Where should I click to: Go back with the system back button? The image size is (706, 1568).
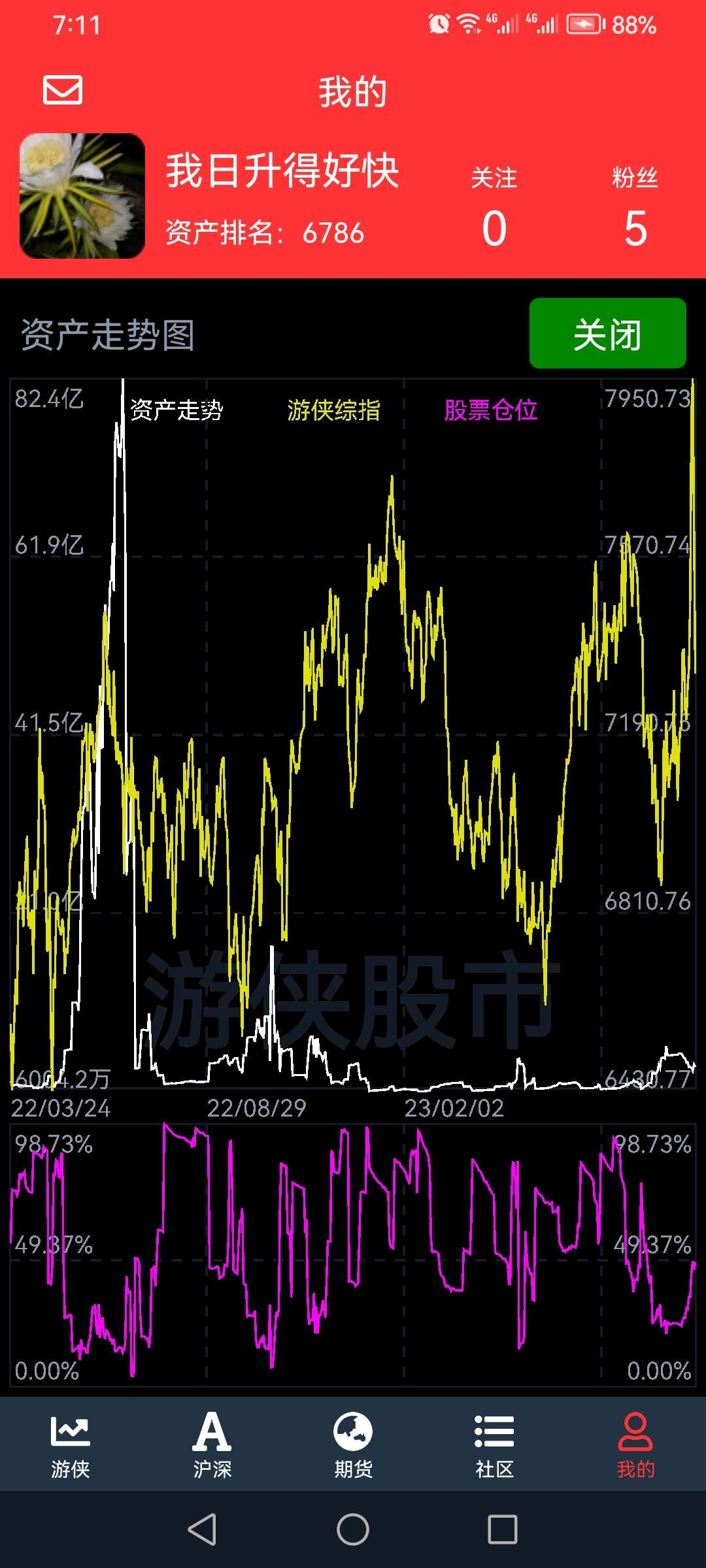[203, 1529]
